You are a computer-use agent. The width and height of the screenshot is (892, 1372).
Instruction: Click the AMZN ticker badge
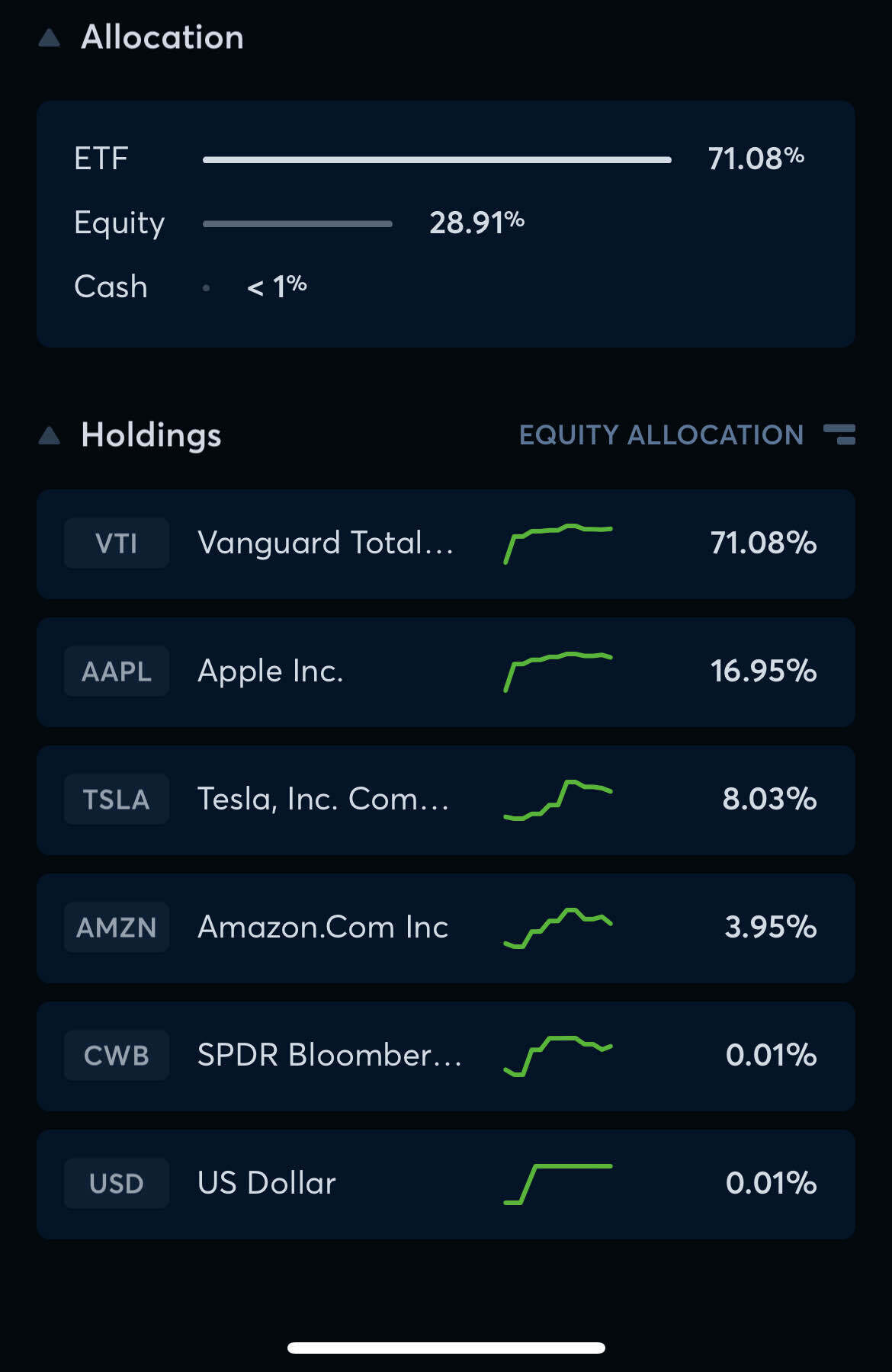click(x=116, y=927)
